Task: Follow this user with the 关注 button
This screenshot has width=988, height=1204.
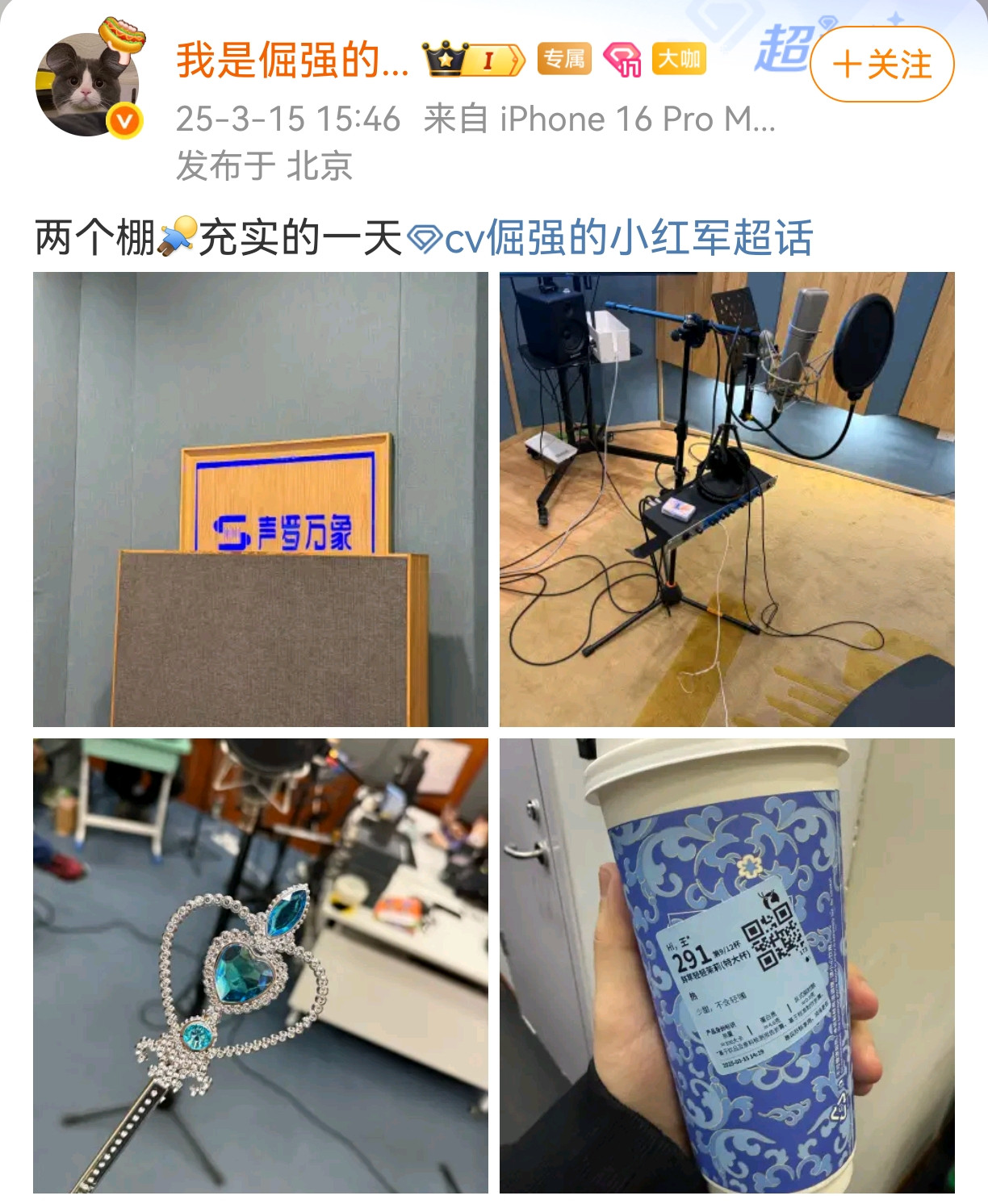Action: pos(881,65)
